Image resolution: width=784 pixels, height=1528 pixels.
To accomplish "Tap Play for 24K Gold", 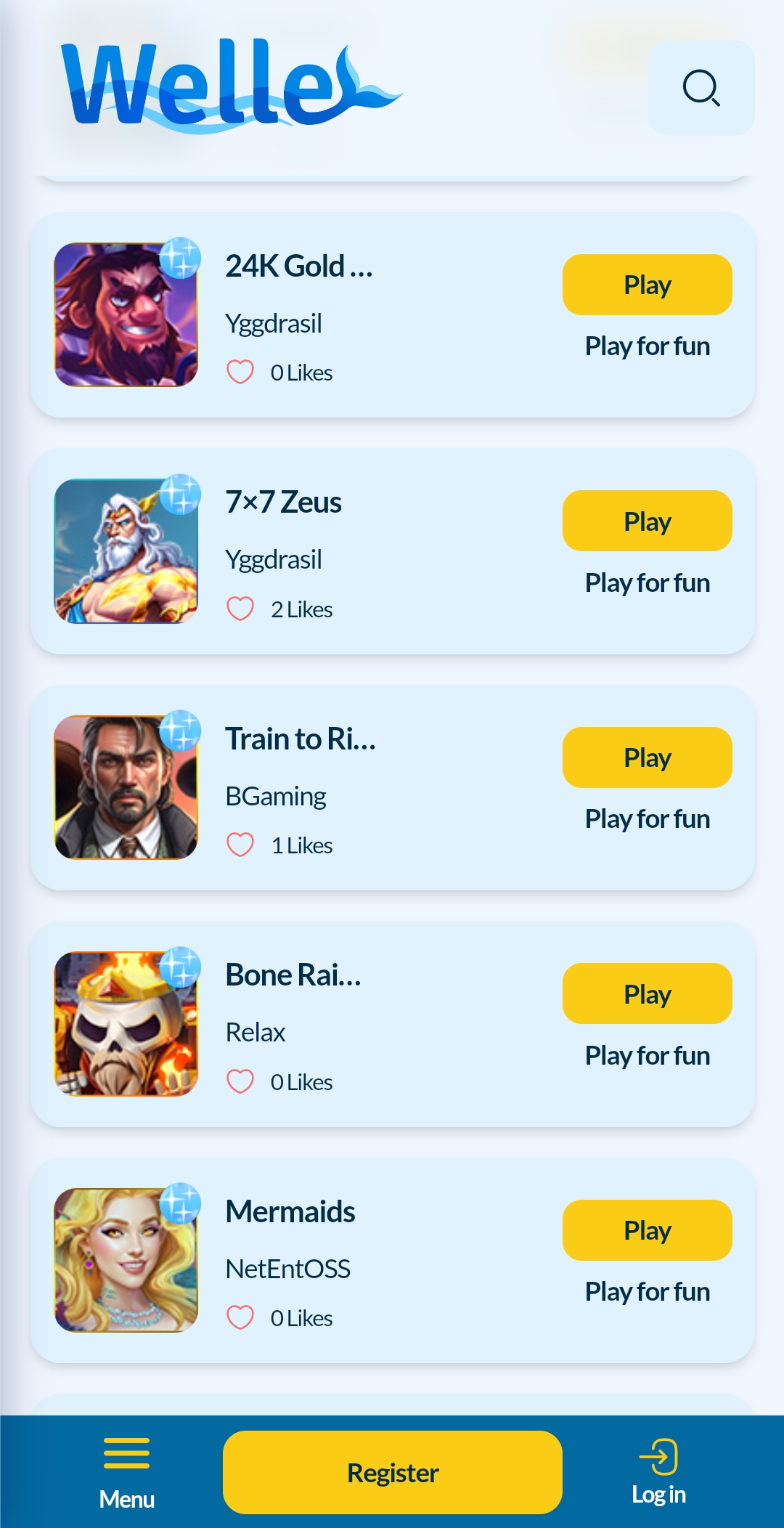I will pyautogui.click(x=647, y=285).
